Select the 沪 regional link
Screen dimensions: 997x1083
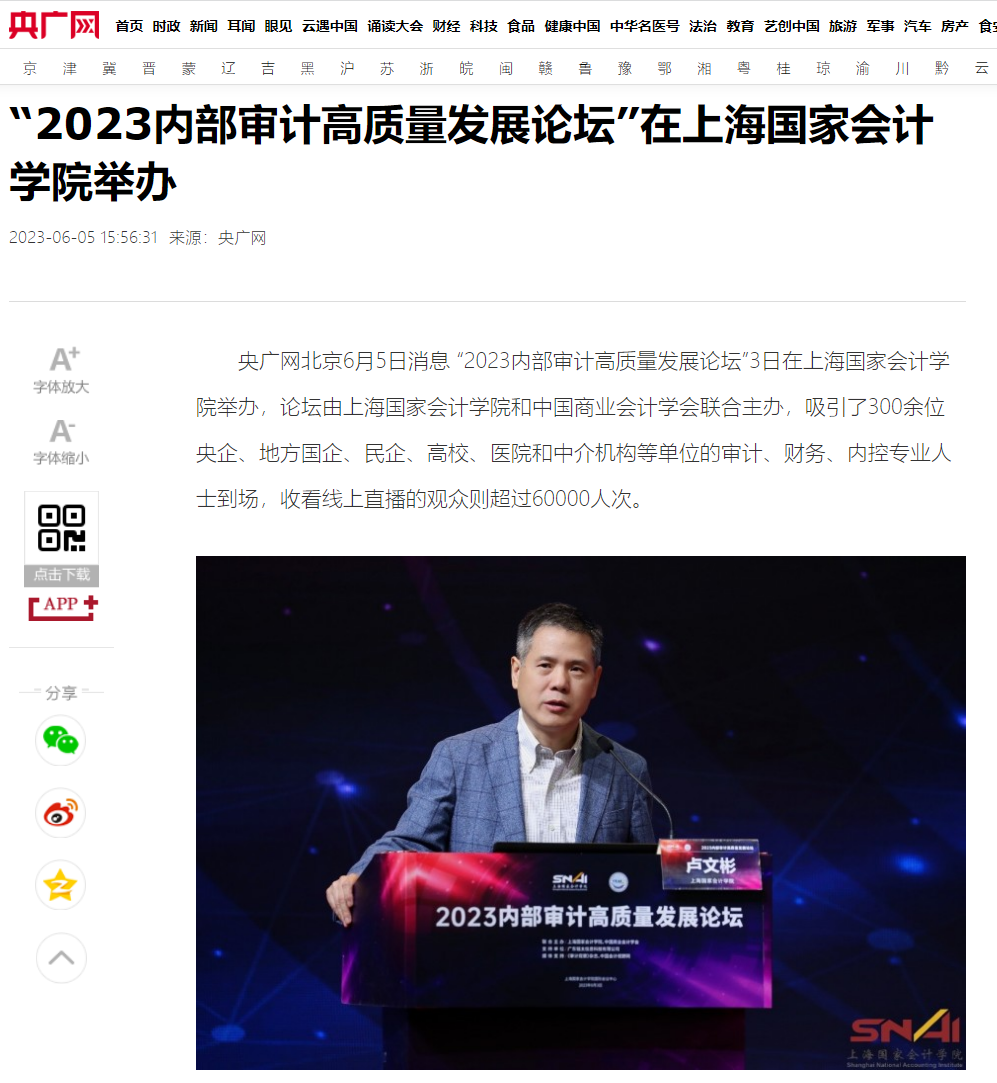coord(347,68)
